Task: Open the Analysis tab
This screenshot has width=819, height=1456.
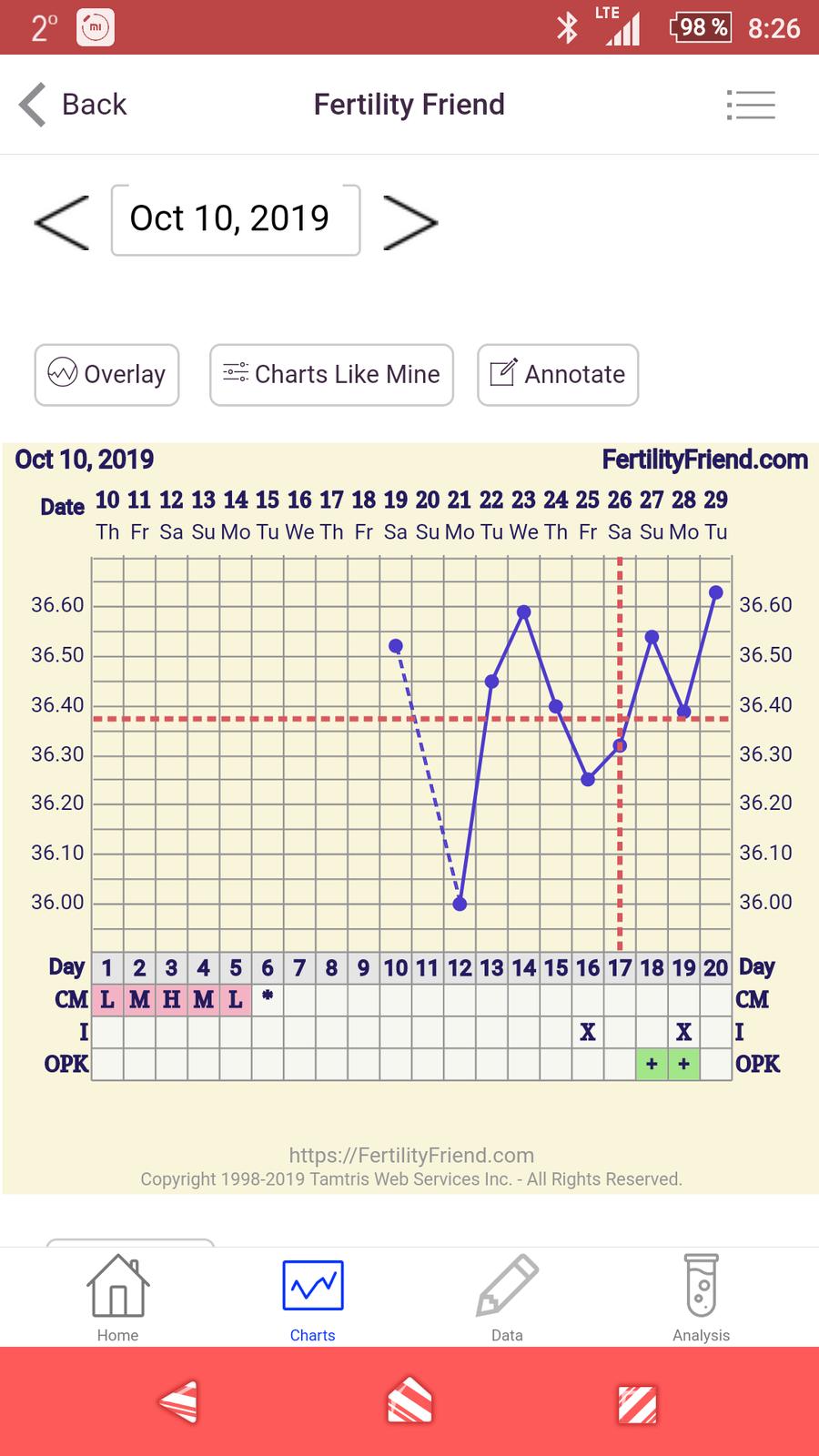Action: pos(701,1298)
